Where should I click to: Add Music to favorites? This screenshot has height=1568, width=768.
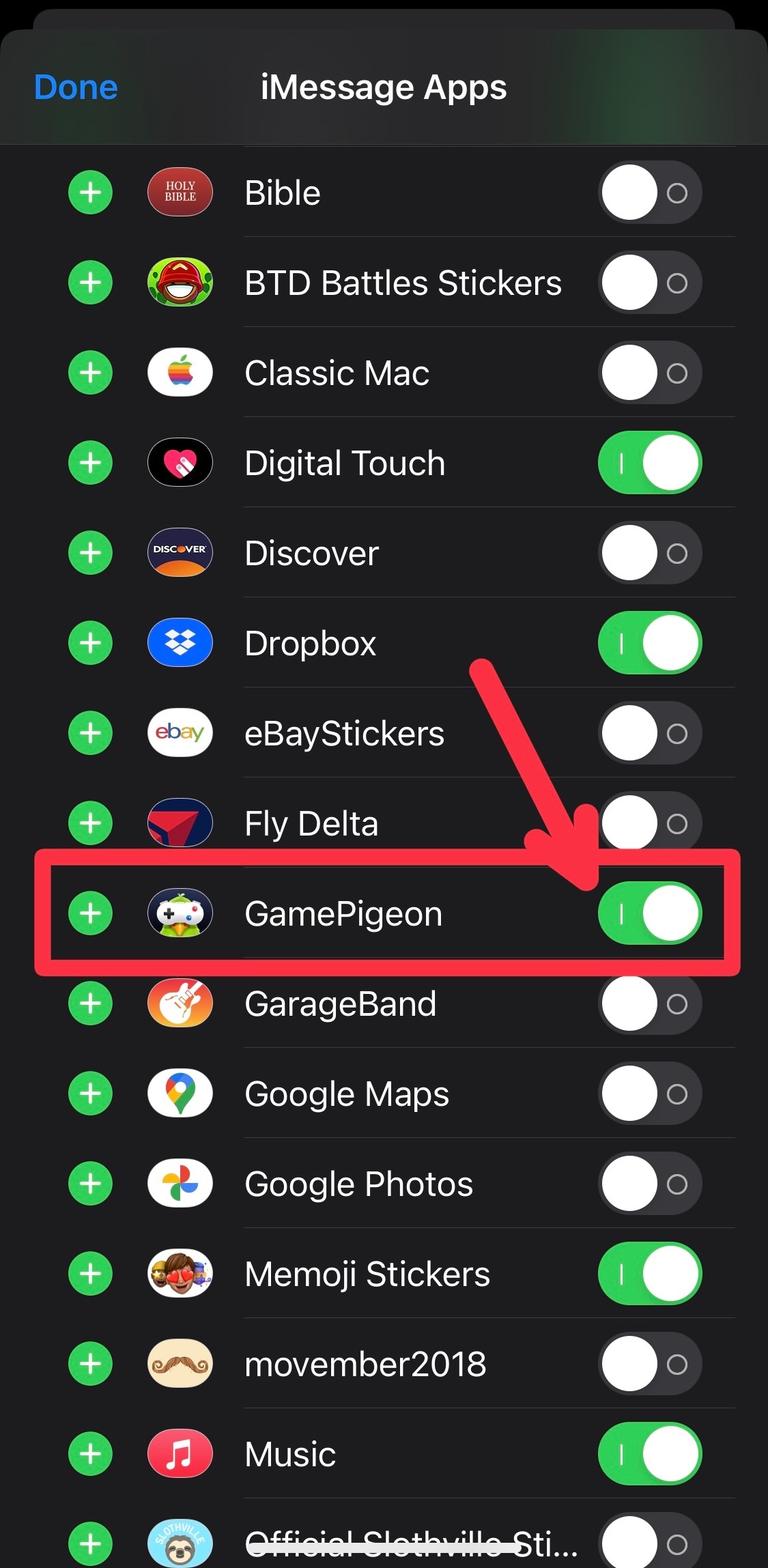[x=90, y=1454]
